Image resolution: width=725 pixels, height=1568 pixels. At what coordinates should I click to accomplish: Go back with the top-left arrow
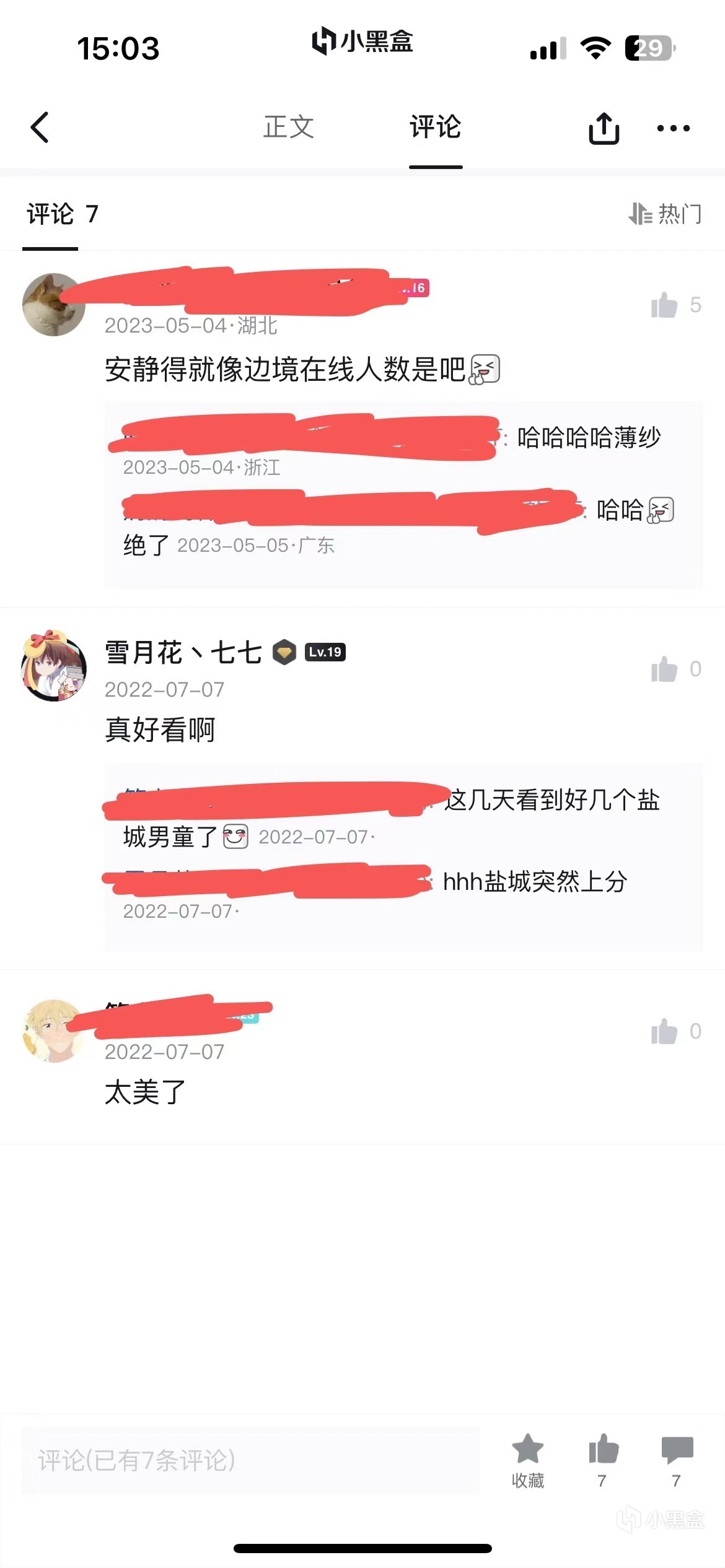40,128
